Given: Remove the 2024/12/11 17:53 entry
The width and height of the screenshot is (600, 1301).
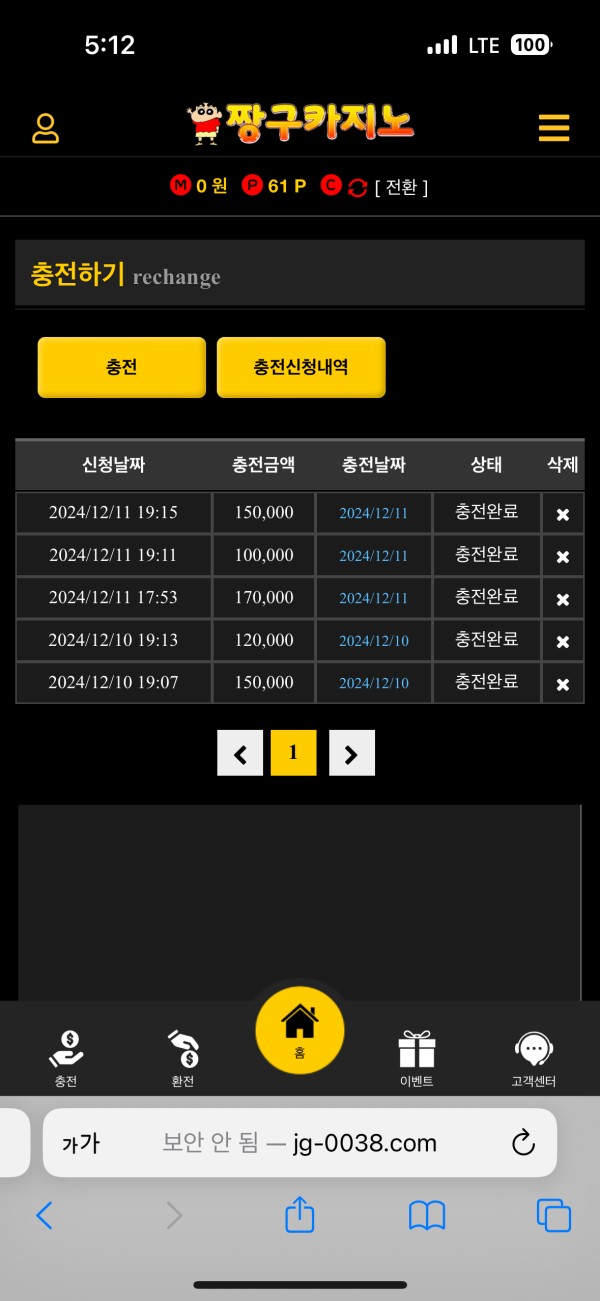Looking at the screenshot, I should pyautogui.click(x=562, y=599).
